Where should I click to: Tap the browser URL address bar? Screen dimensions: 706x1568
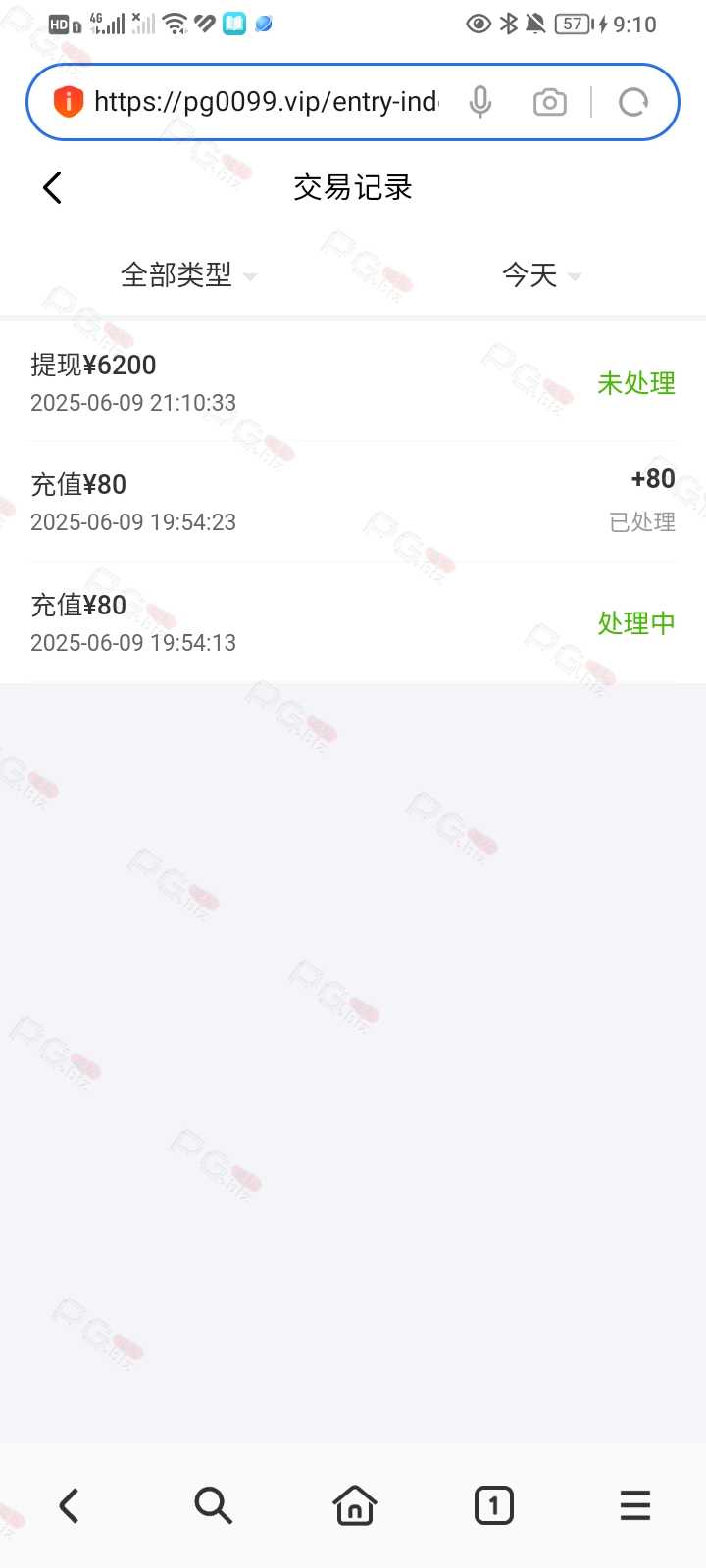click(x=265, y=102)
